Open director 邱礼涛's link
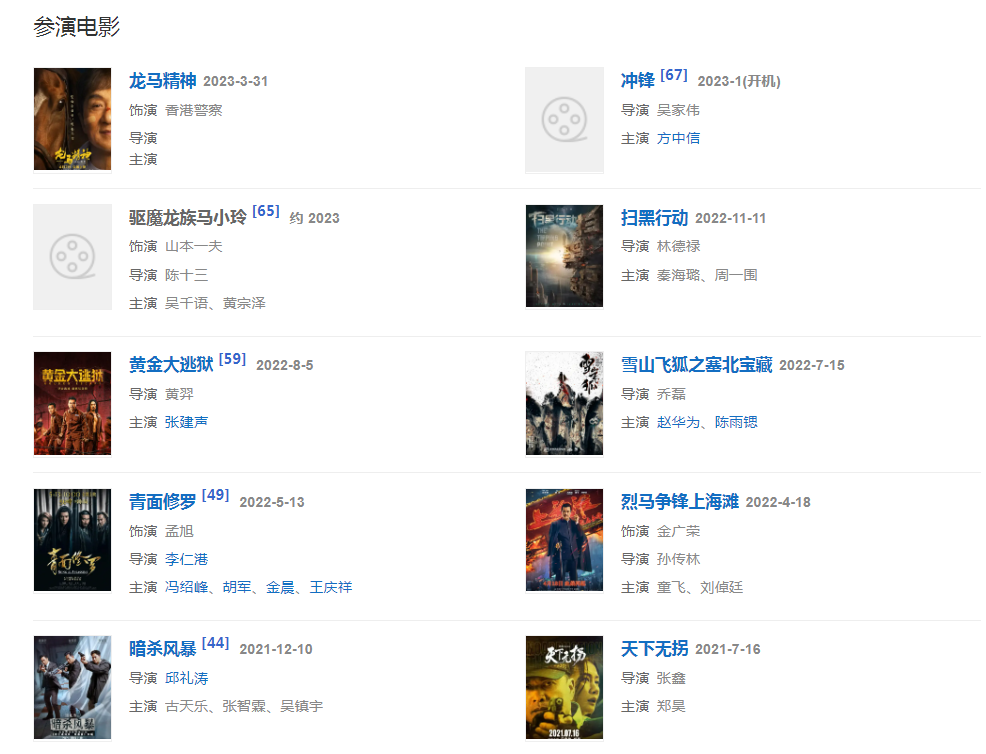This screenshot has height=754, width=986. 186,678
